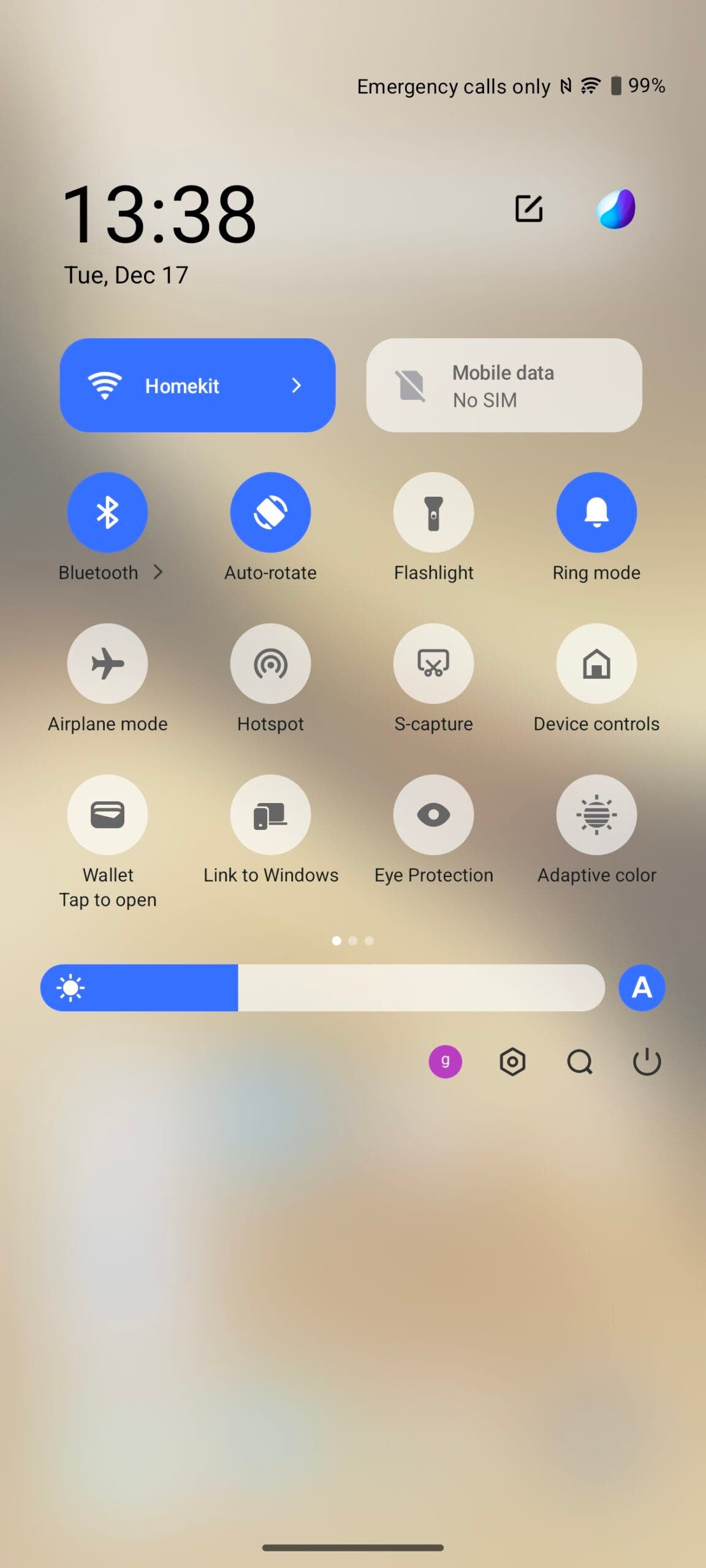Turn on the Flashlight
This screenshot has width=706, height=1568.
pos(433,512)
